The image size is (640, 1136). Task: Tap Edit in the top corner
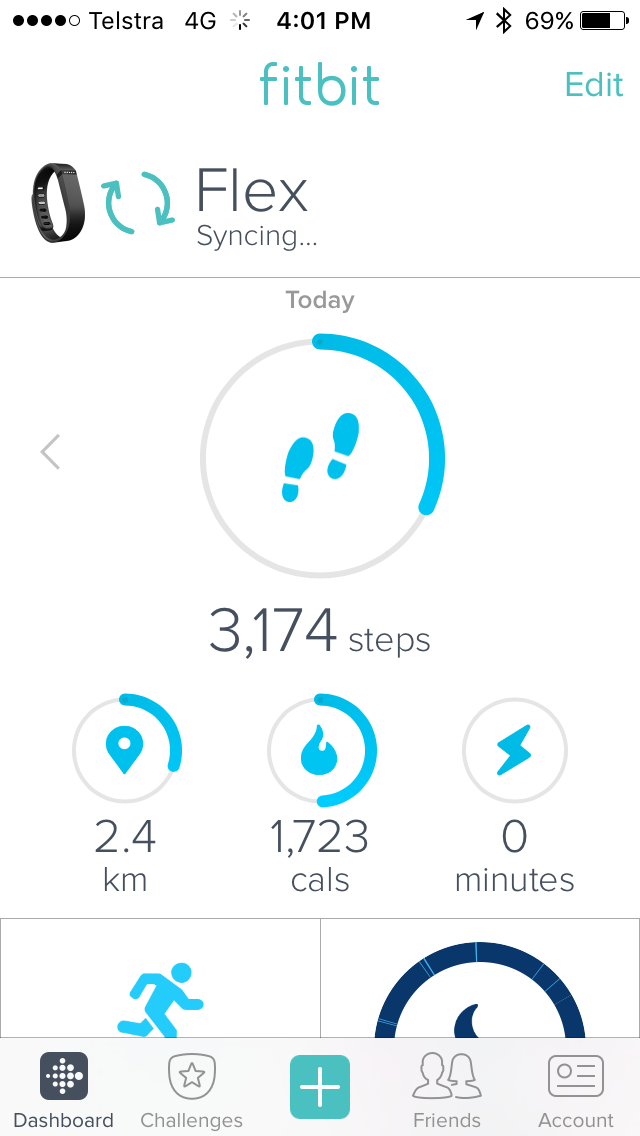click(x=594, y=85)
